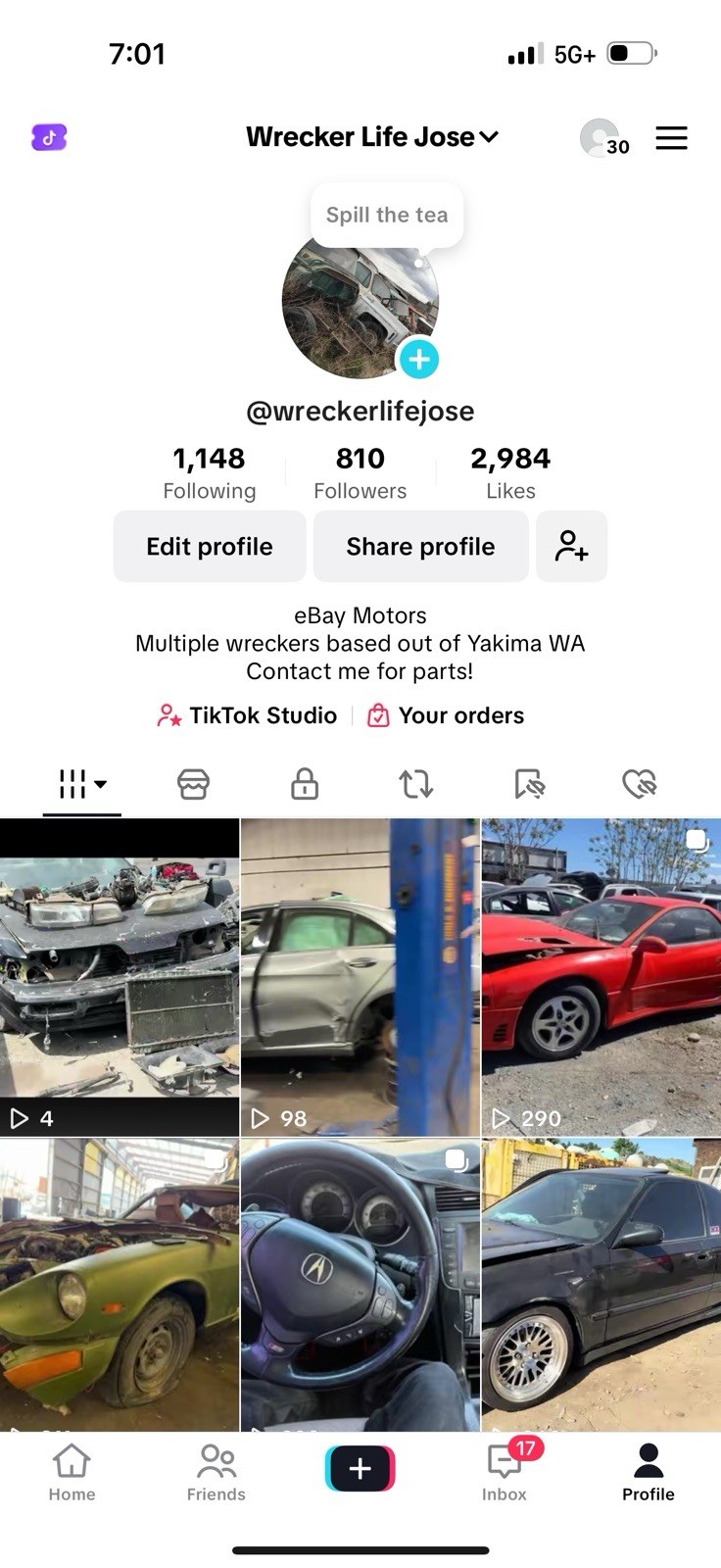This screenshot has height=1568, width=721.
Task: Open the add friends button
Action: click(571, 546)
